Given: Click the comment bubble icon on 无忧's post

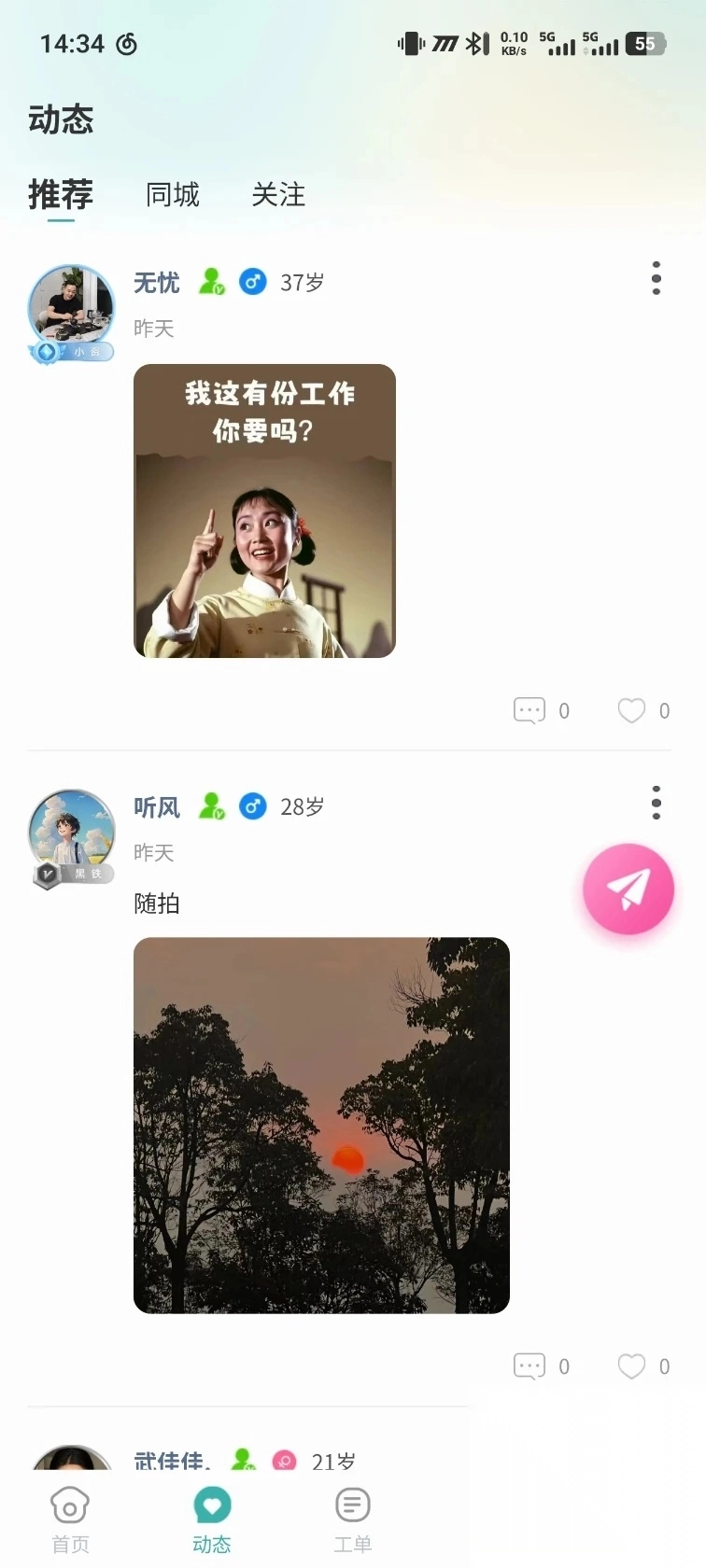Looking at the screenshot, I should click(x=529, y=709).
